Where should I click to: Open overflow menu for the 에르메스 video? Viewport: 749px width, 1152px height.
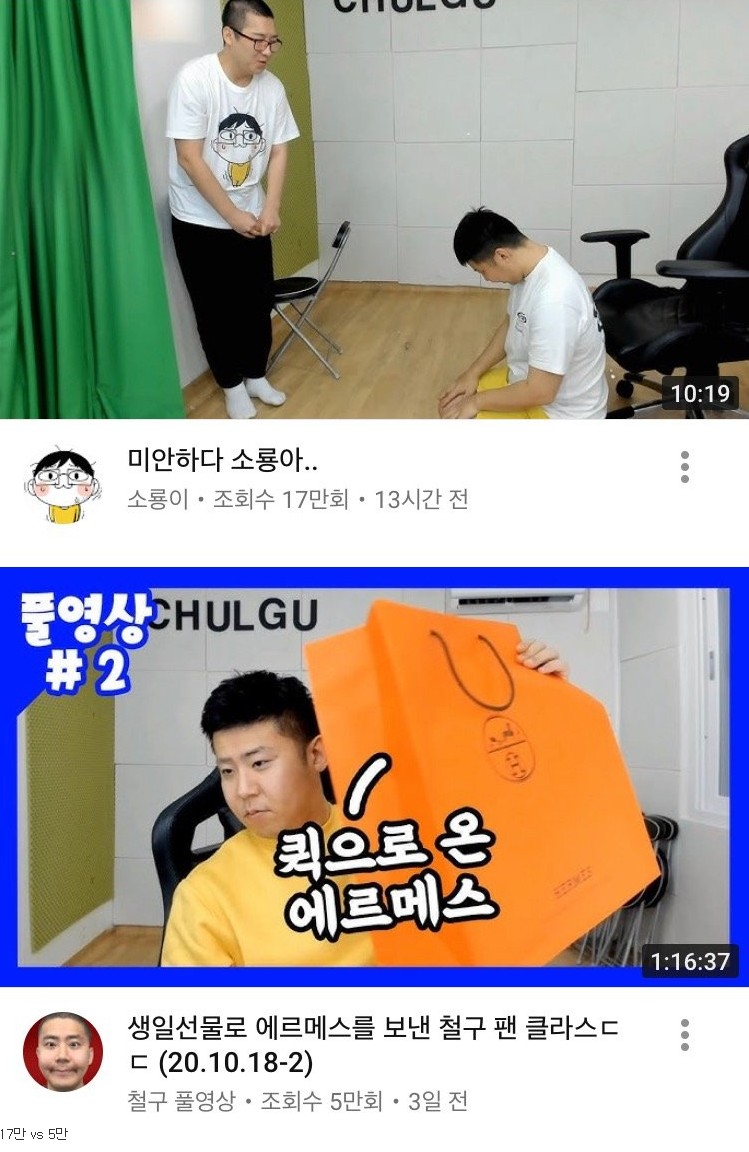[685, 1035]
